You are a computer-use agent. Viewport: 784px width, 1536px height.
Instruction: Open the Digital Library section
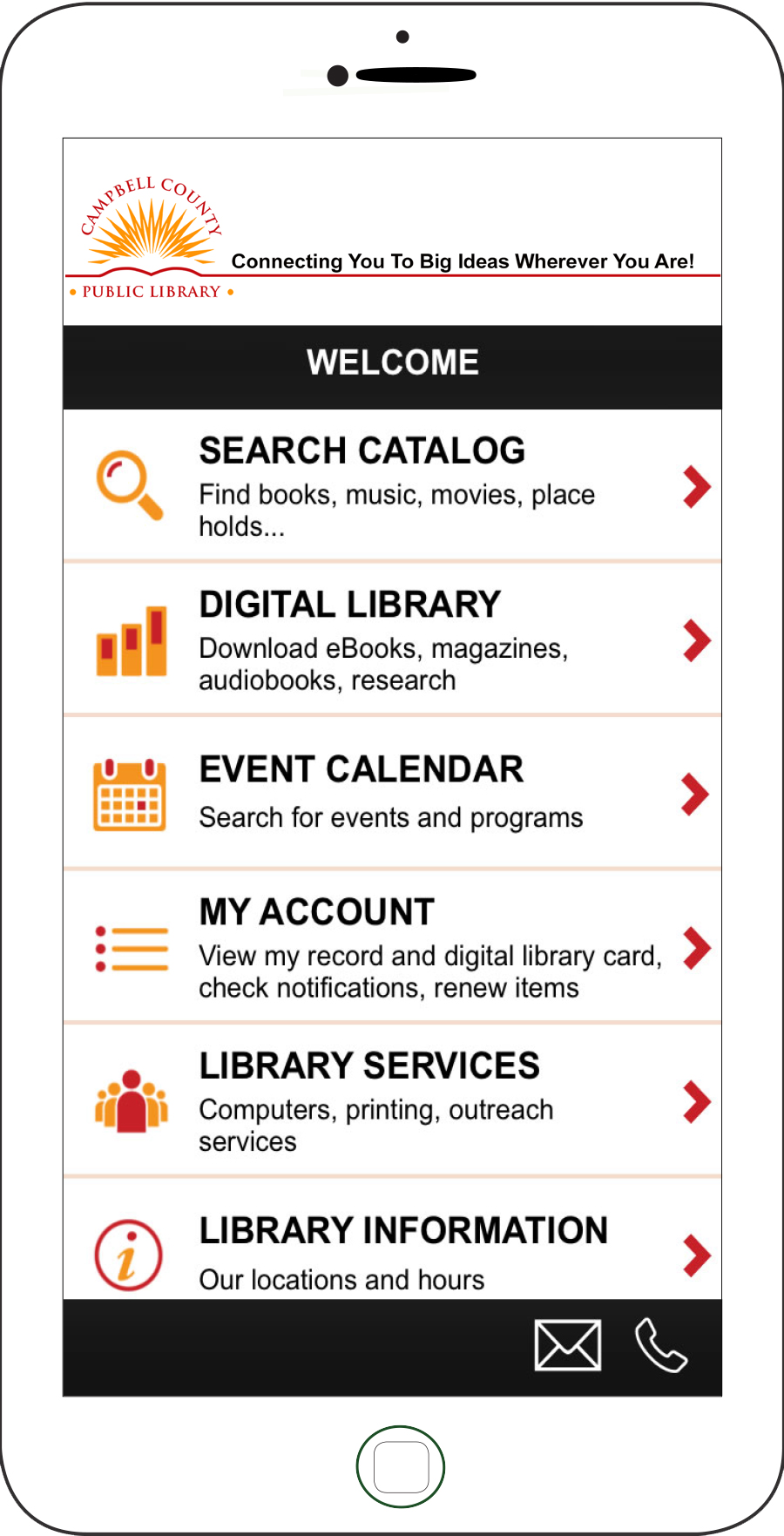(392, 639)
